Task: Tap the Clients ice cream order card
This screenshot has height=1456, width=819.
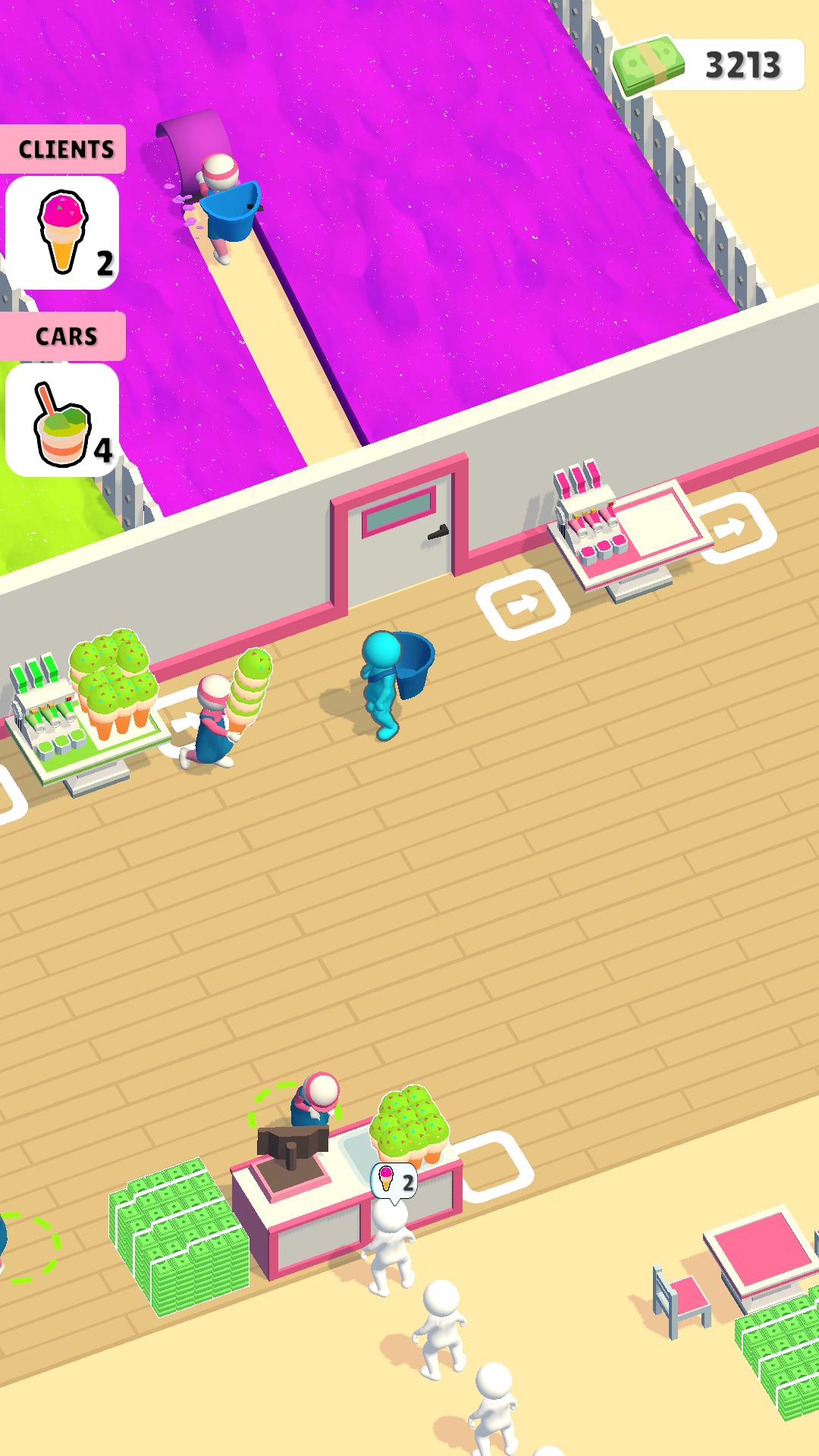Action: click(62, 233)
